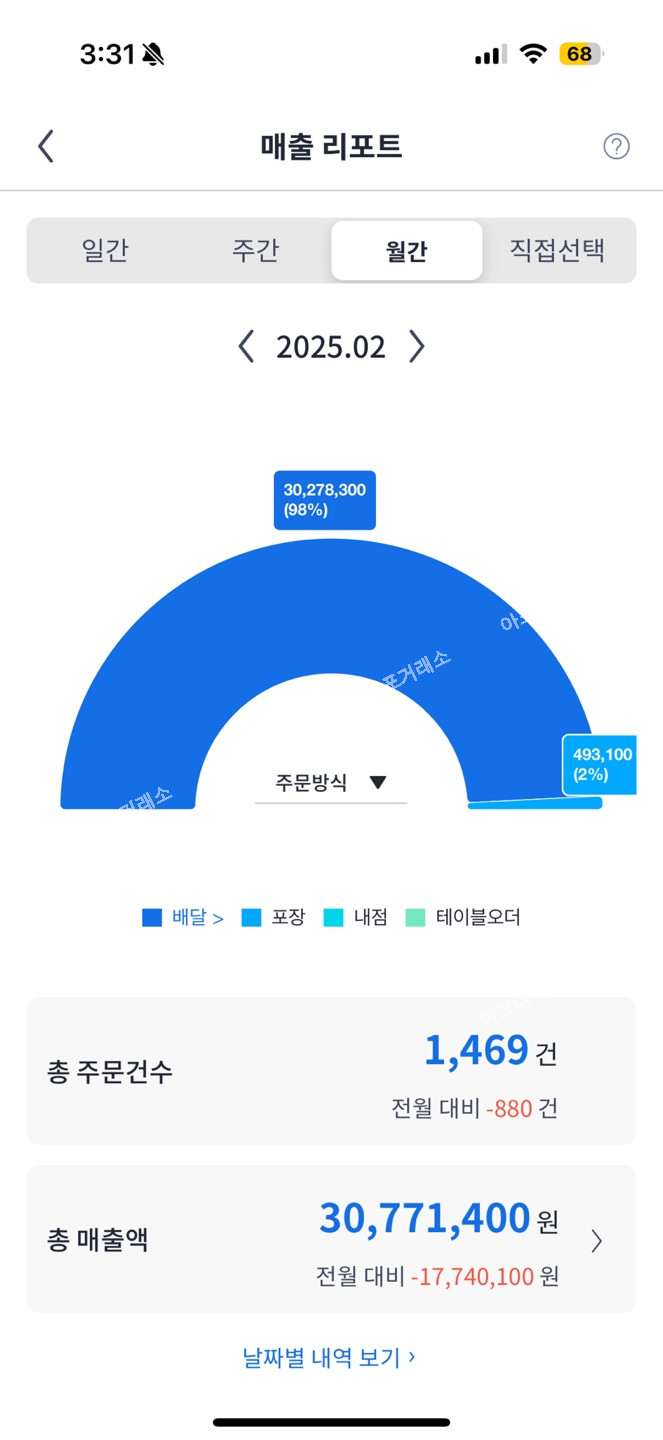Select the 월간 tab
This screenshot has height=1440, width=663.
(406, 250)
